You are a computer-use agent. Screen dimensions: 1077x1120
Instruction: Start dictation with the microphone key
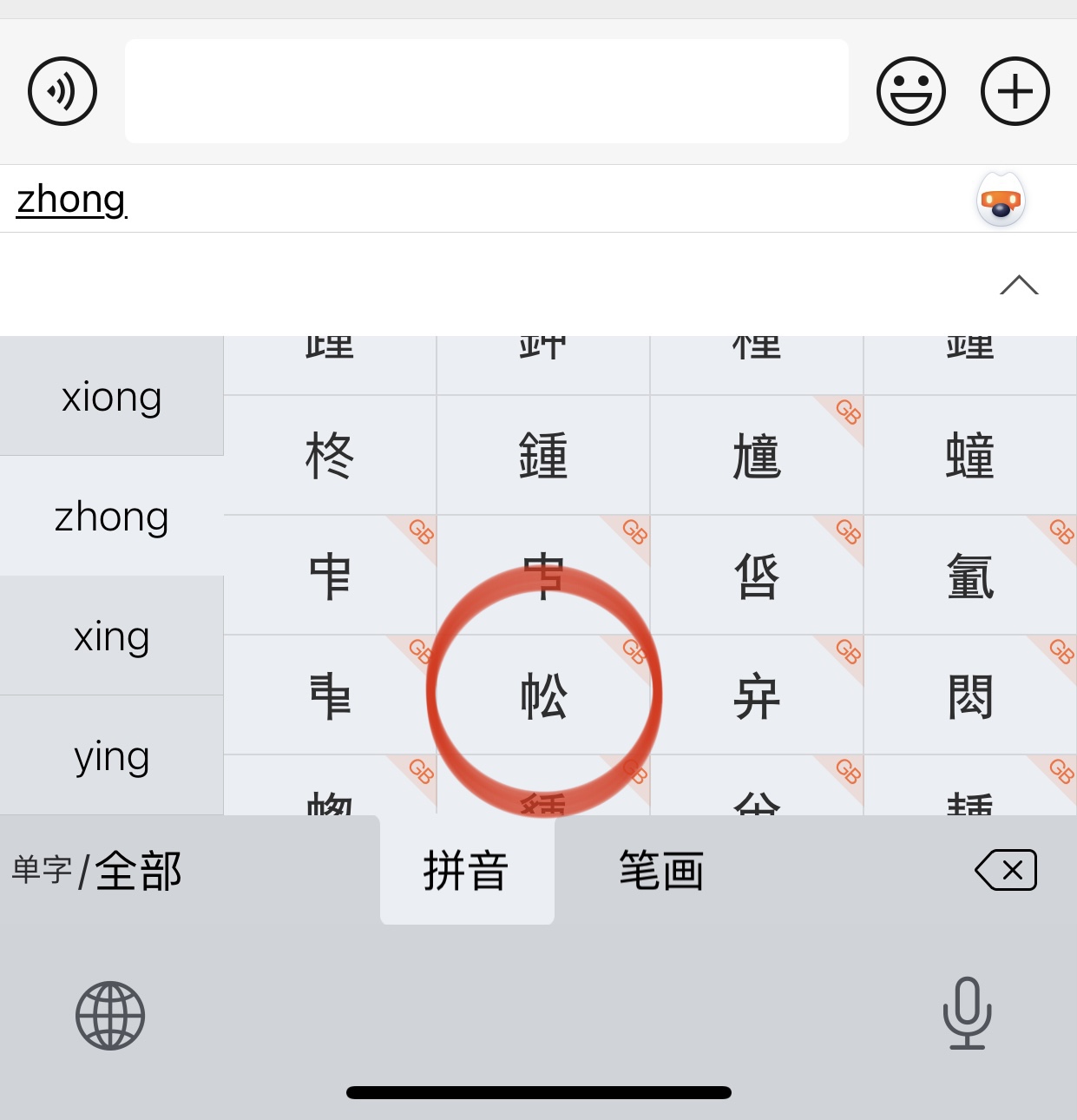point(967,1013)
